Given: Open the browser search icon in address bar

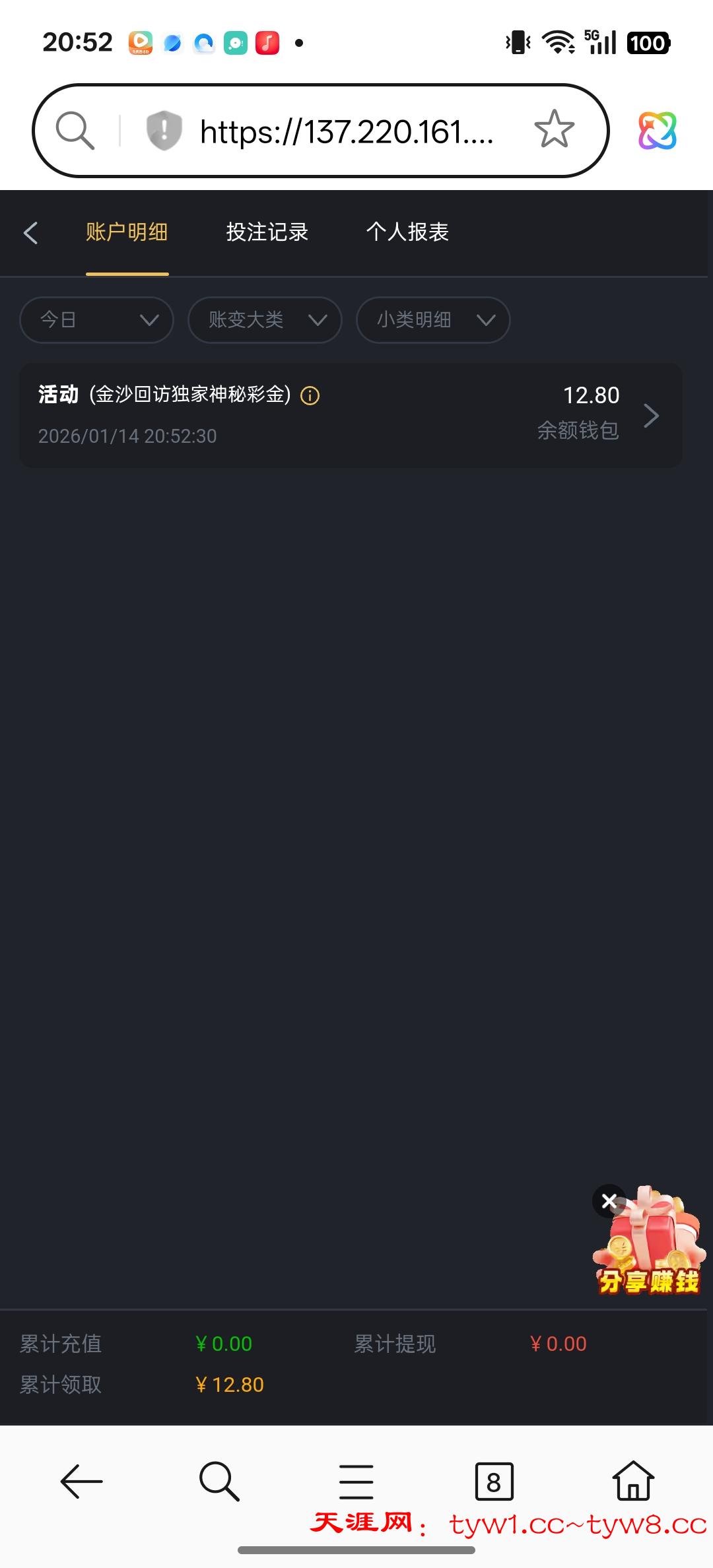Looking at the screenshot, I should click(x=75, y=129).
